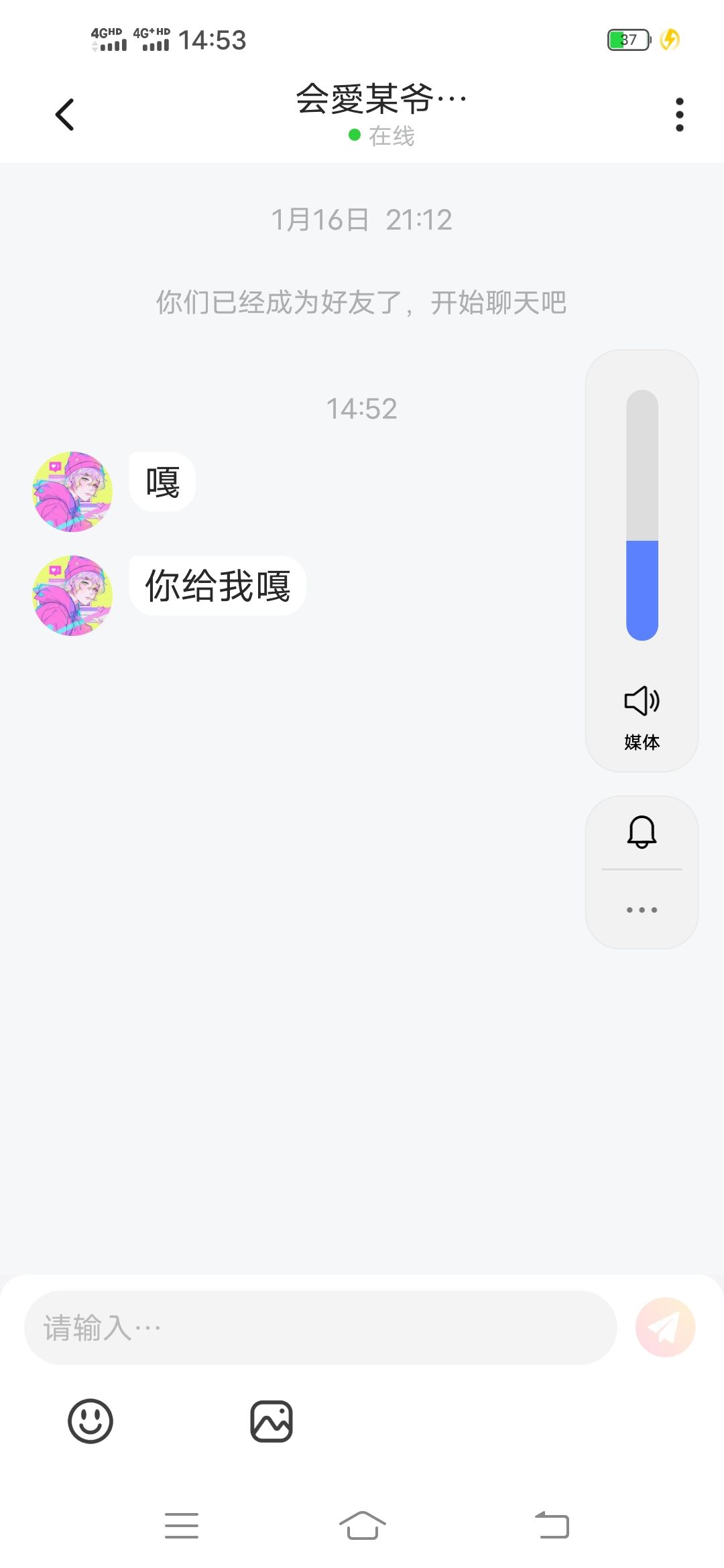
Task: Tap the media volume slider
Action: point(642,515)
